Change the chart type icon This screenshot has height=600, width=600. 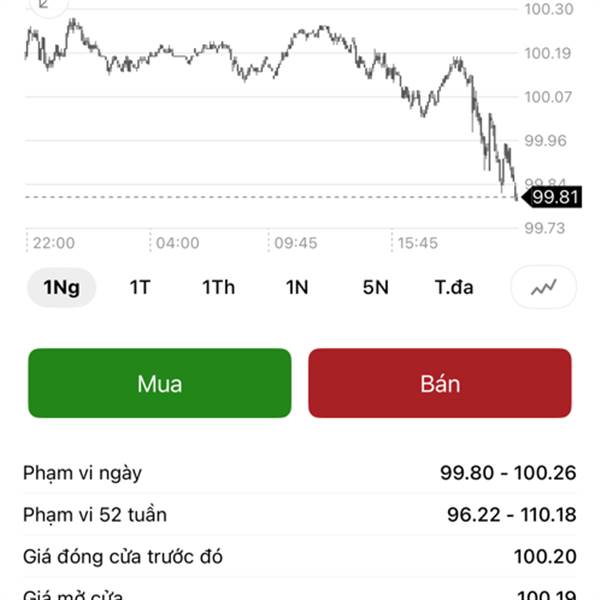tap(544, 288)
